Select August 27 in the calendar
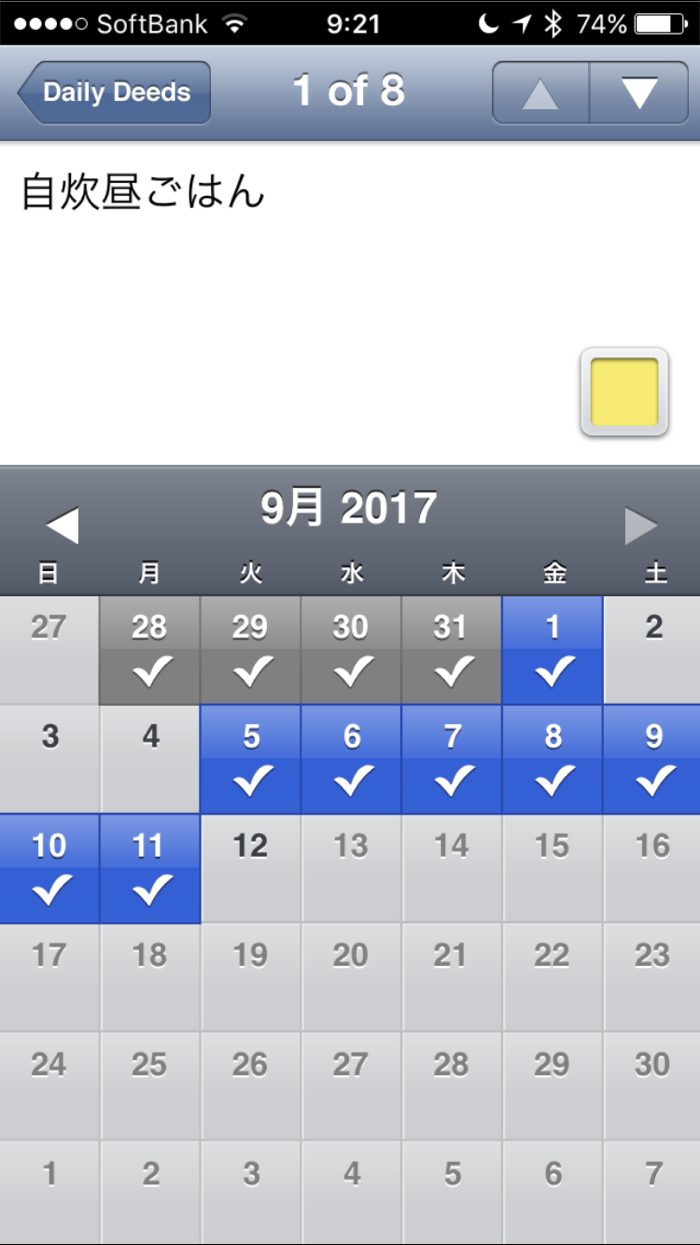Viewport: 700px width, 1245px height. tap(50, 650)
